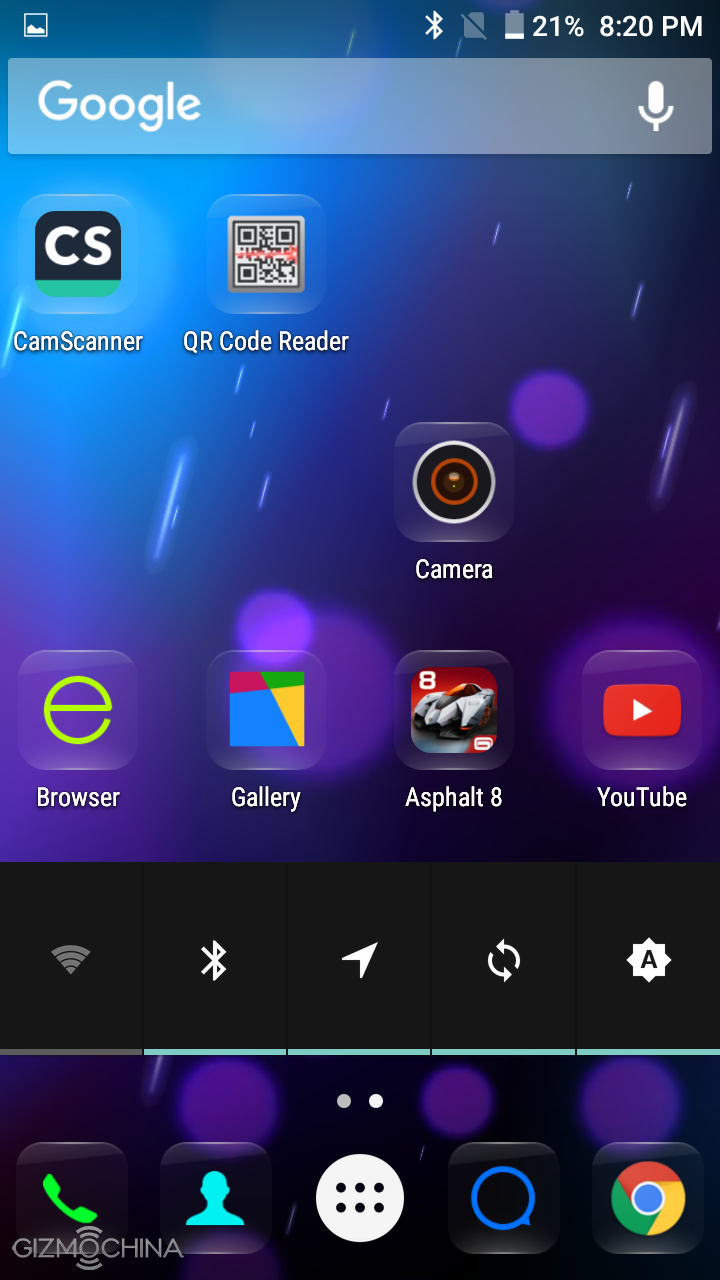720x1280 pixels.
Task: Toggle auto brightness in the power widget
Action: [x=648, y=961]
